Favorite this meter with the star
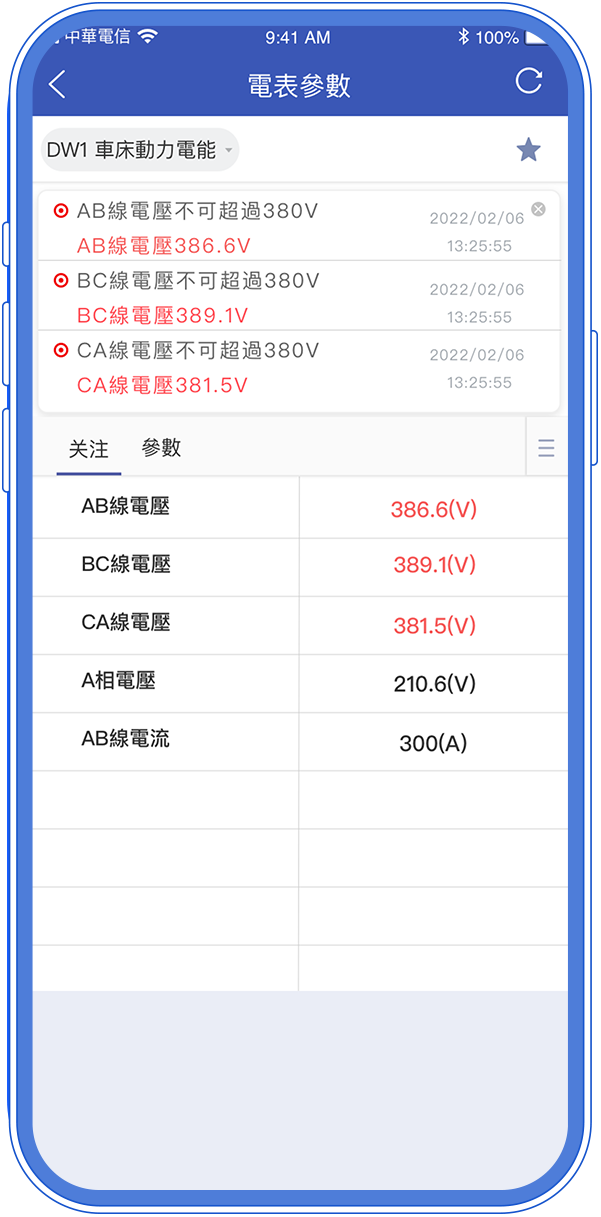The image size is (601, 1217). click(x=528, y=151)
